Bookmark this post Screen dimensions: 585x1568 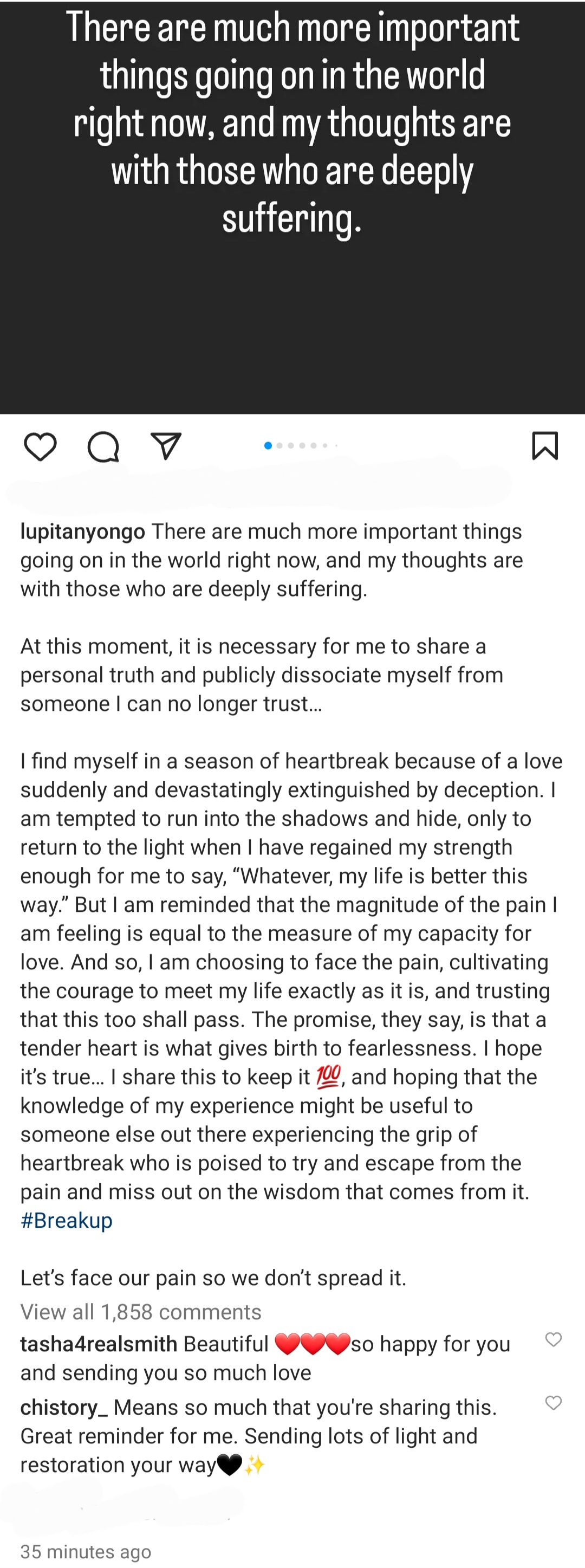(x=544, y=445)
